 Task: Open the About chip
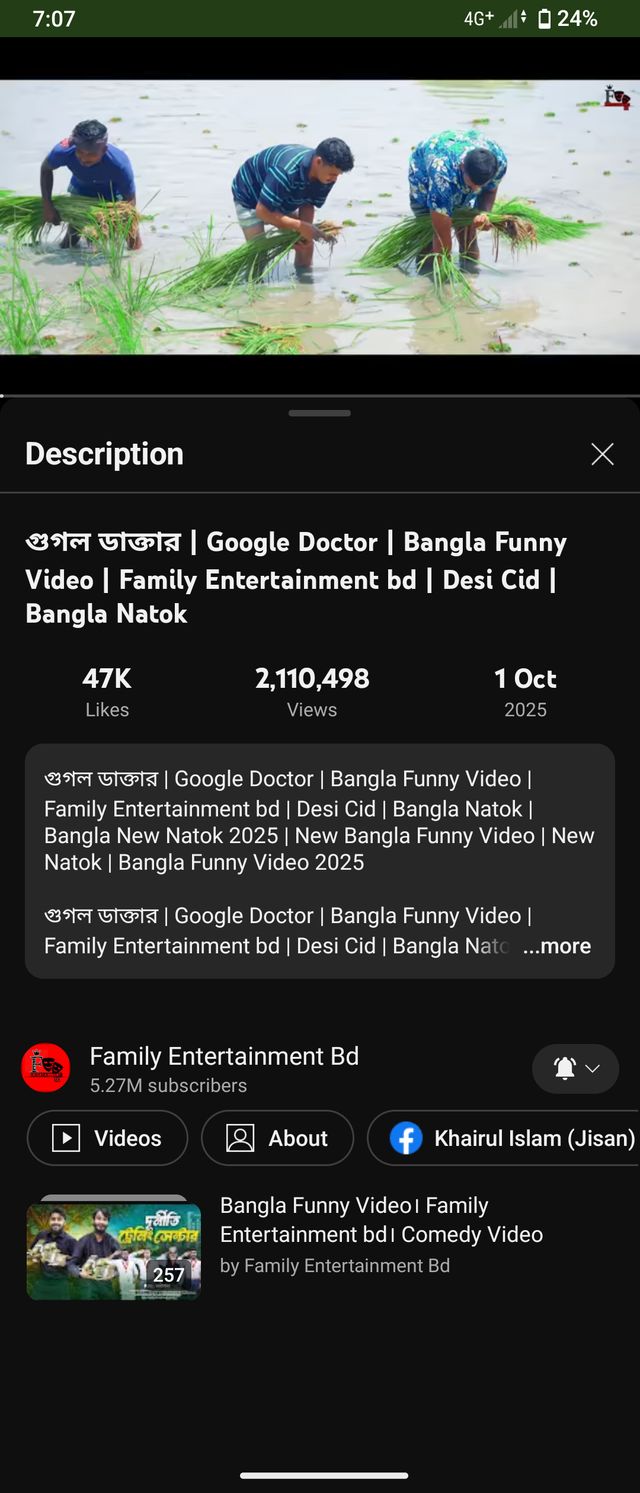coord(277,1138)
